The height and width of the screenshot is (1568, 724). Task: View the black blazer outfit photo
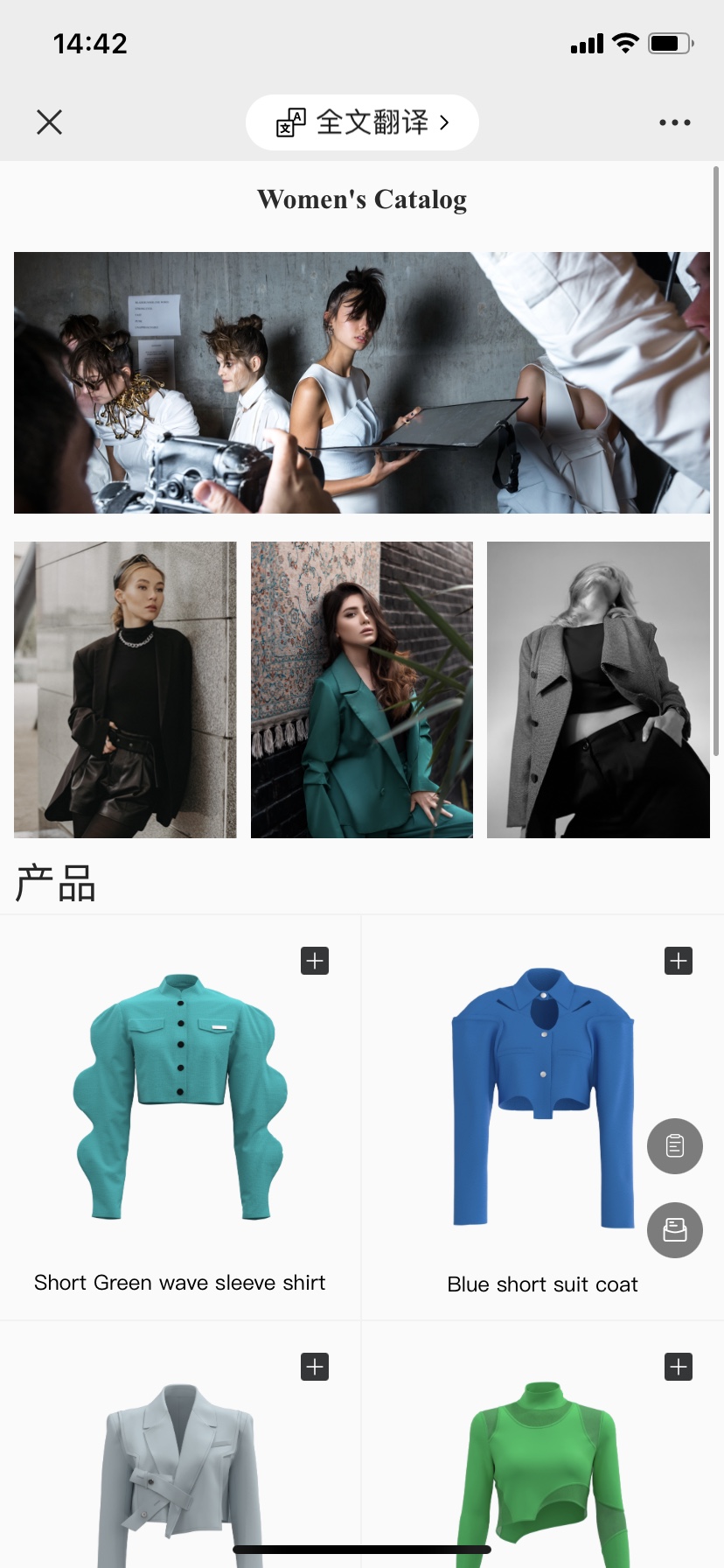(x=125, y=689)
